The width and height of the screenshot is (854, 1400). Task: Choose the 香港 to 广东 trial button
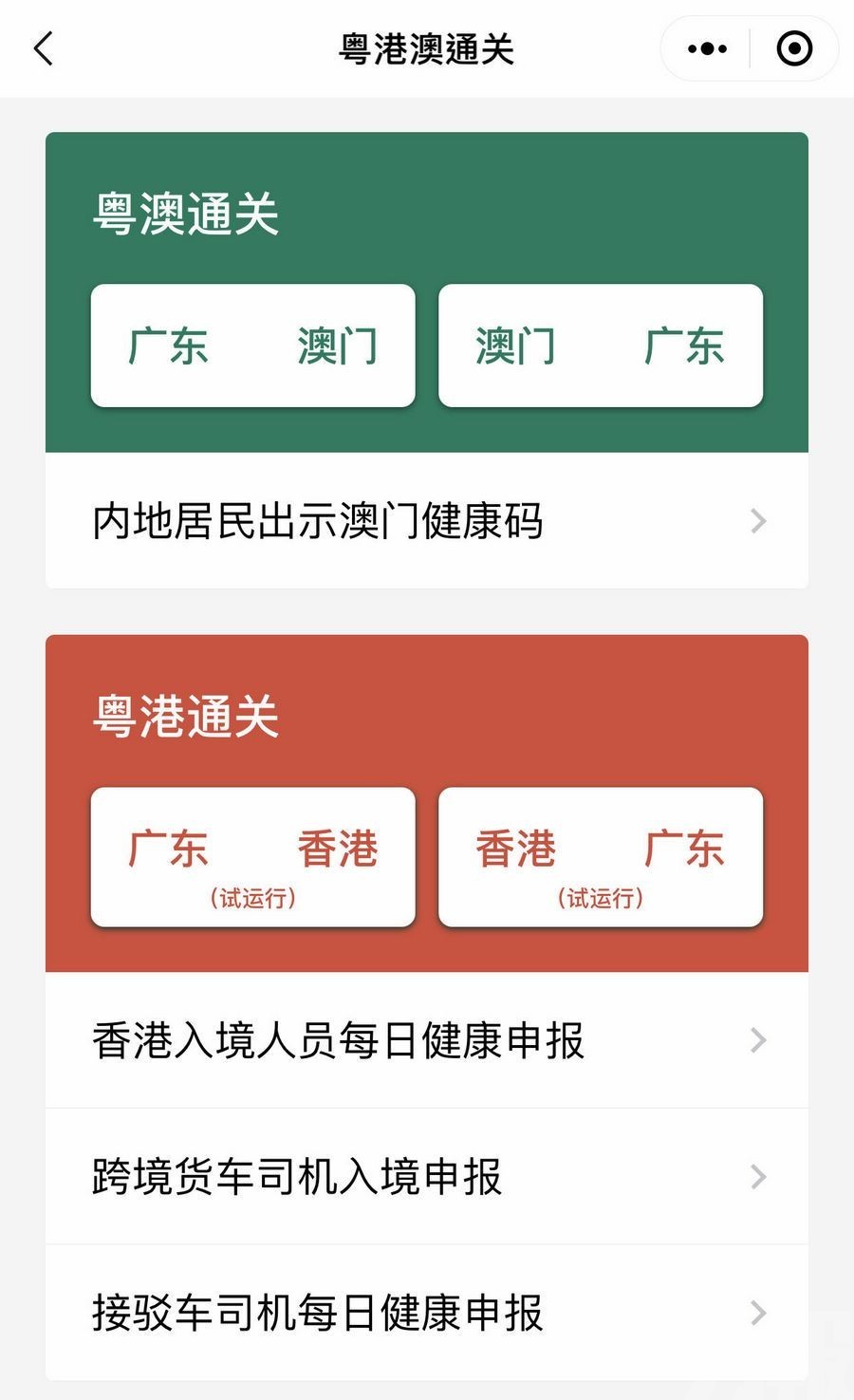(x=600, y=857)
